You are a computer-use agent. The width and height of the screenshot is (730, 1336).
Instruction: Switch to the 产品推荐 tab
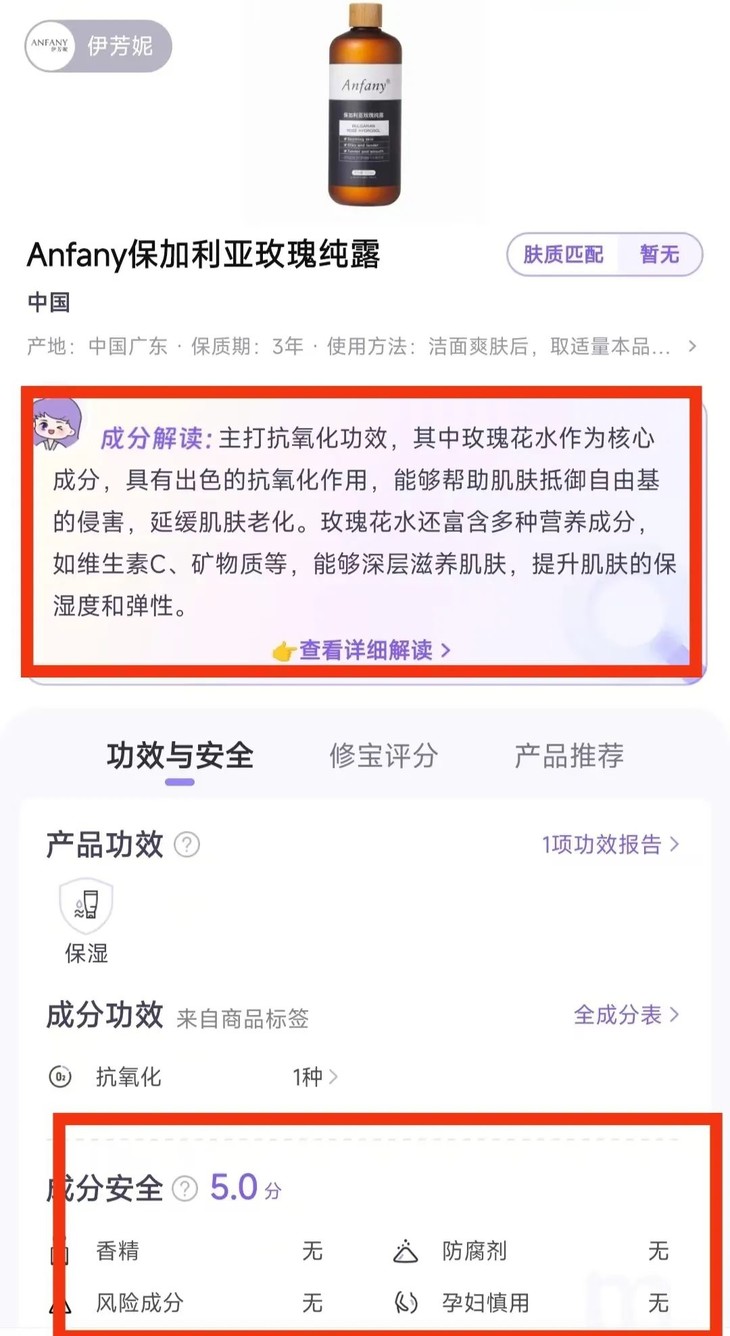568,757
